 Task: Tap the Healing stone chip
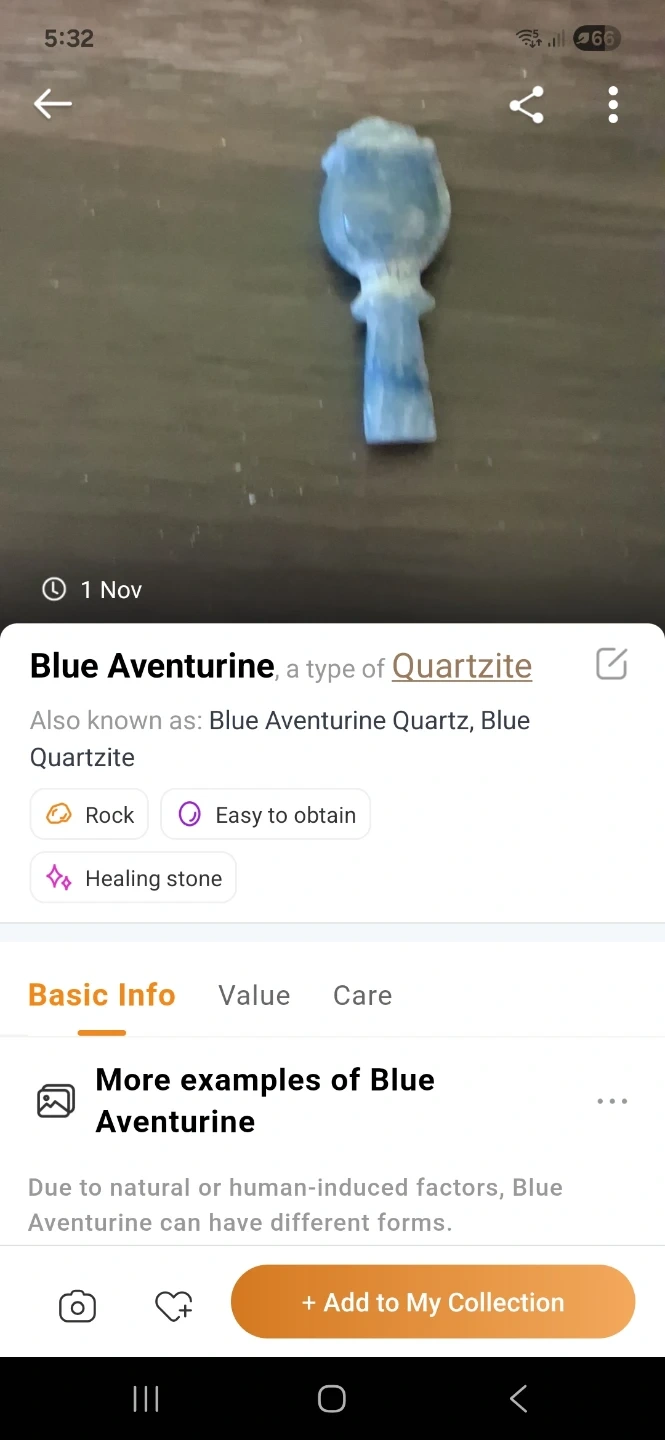133,878
